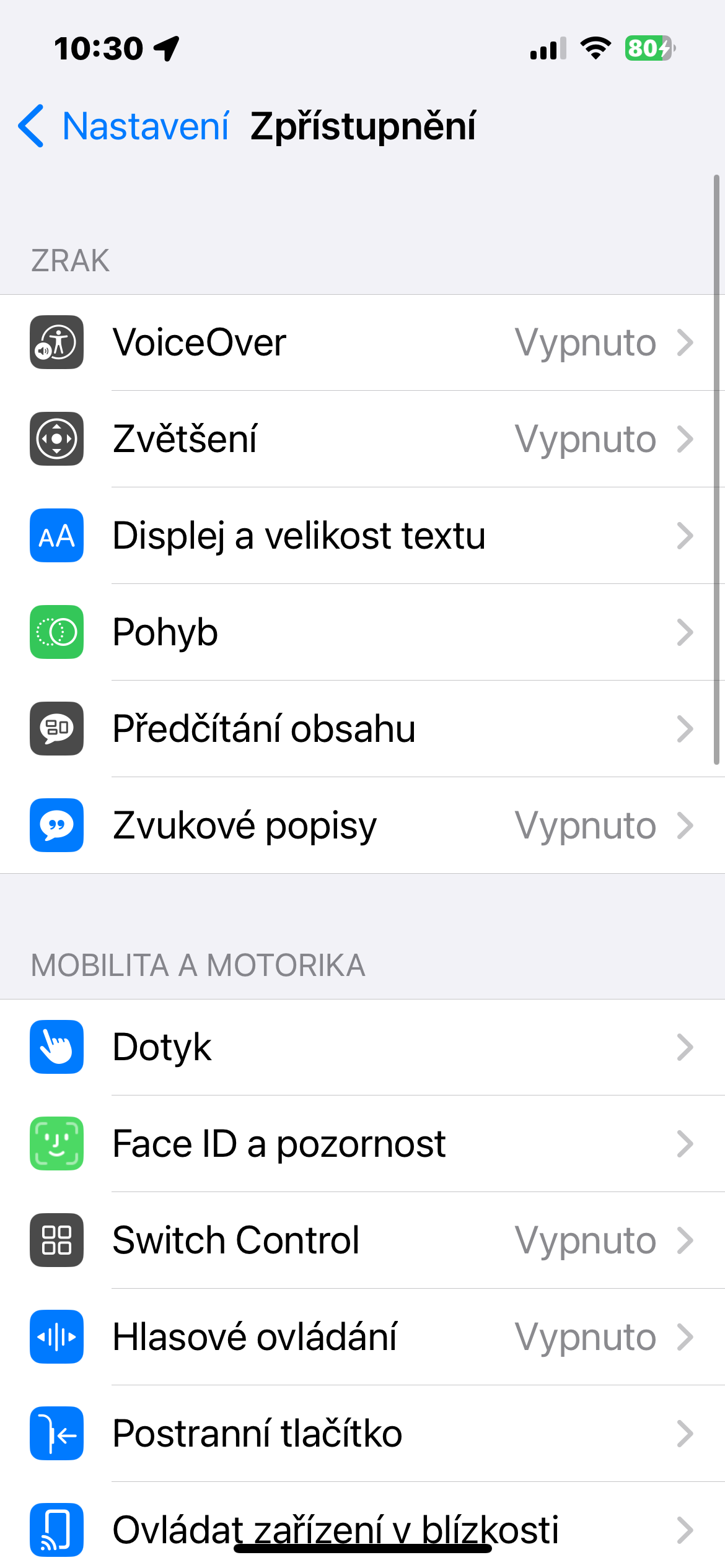Open Face ID a pozornost
Image resolution: width=725 pixels, height=1568 pixels.
coord(362,1144)
